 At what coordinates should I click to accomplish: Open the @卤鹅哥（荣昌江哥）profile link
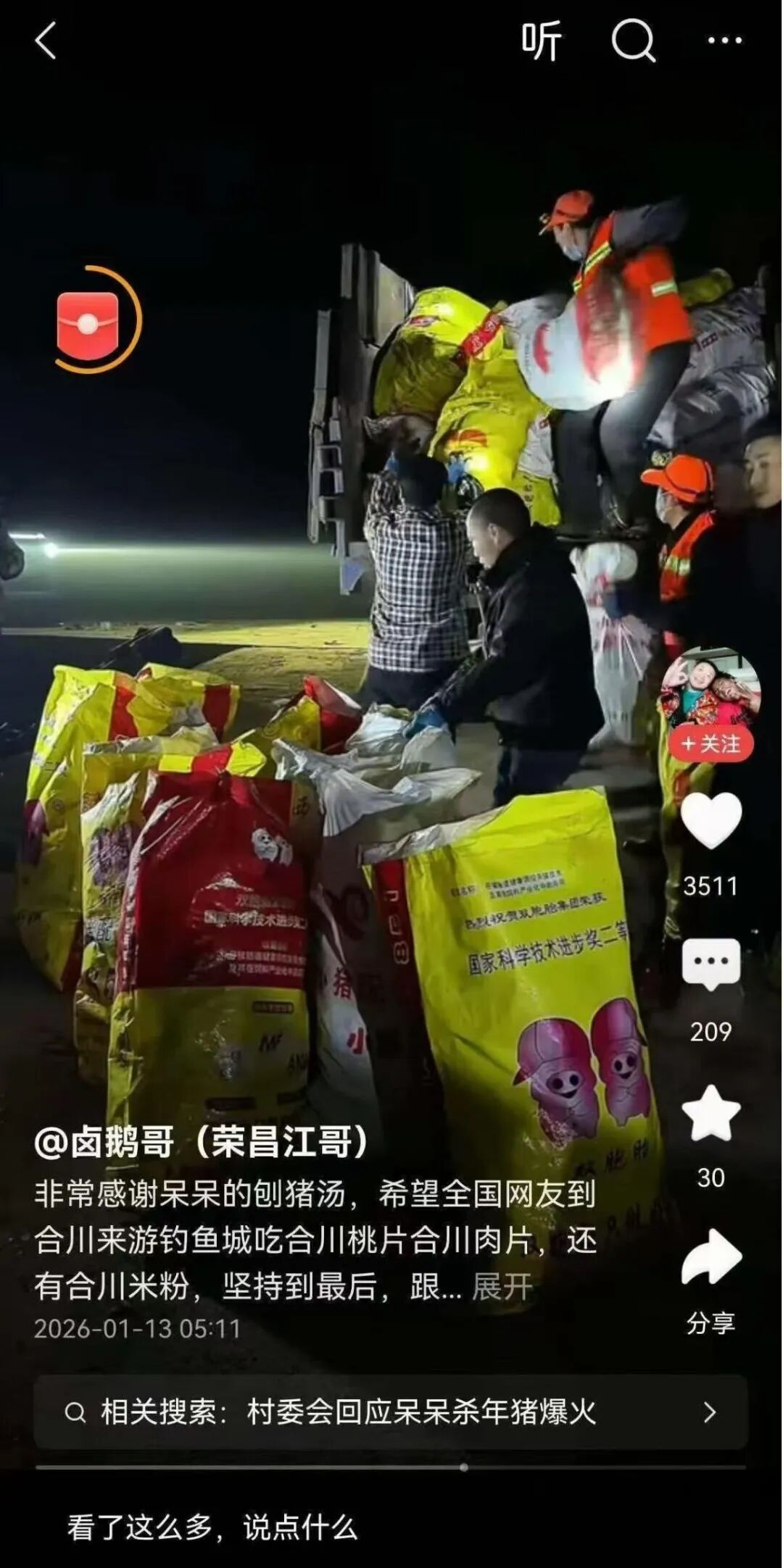(x=202, y=1142)
